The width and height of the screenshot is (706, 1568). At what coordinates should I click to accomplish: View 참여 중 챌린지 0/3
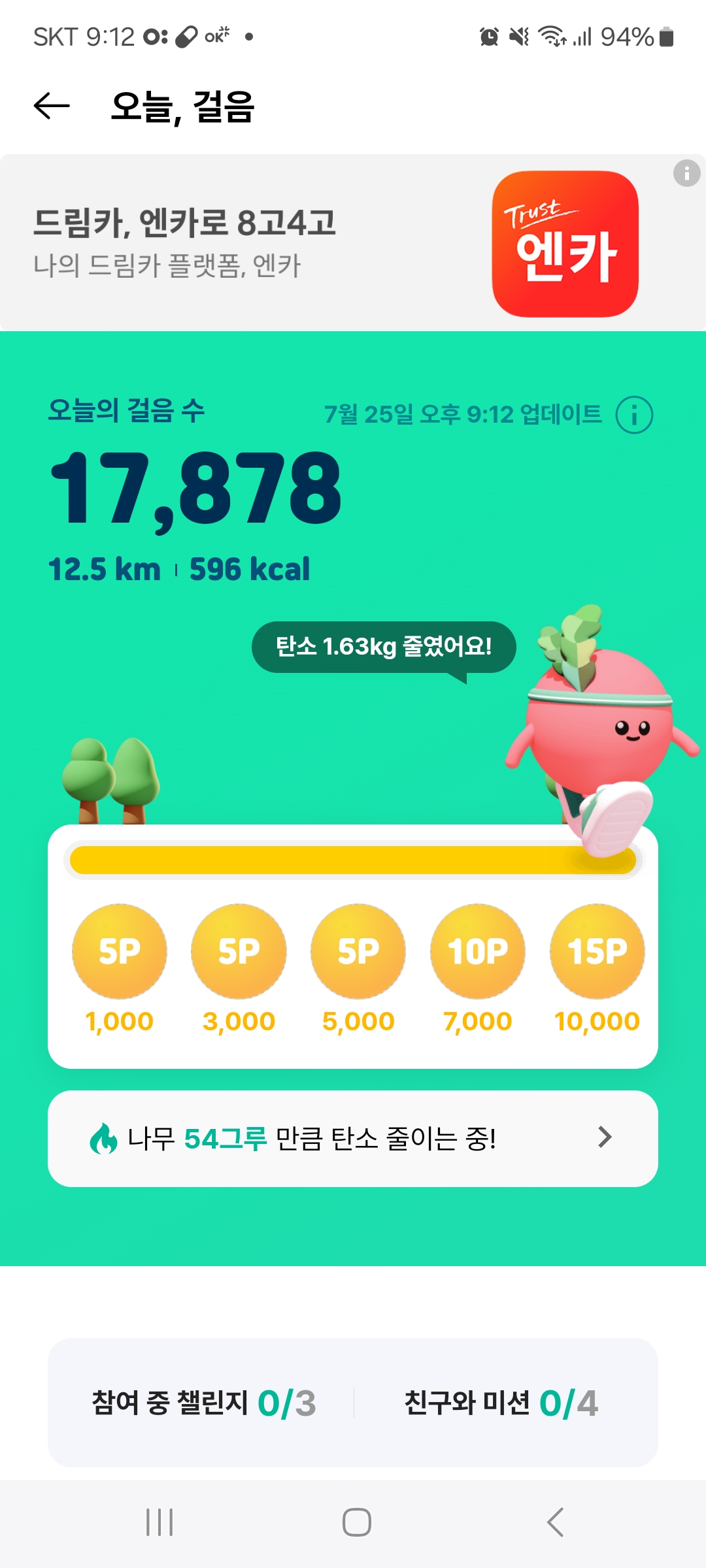[203, 1403]
